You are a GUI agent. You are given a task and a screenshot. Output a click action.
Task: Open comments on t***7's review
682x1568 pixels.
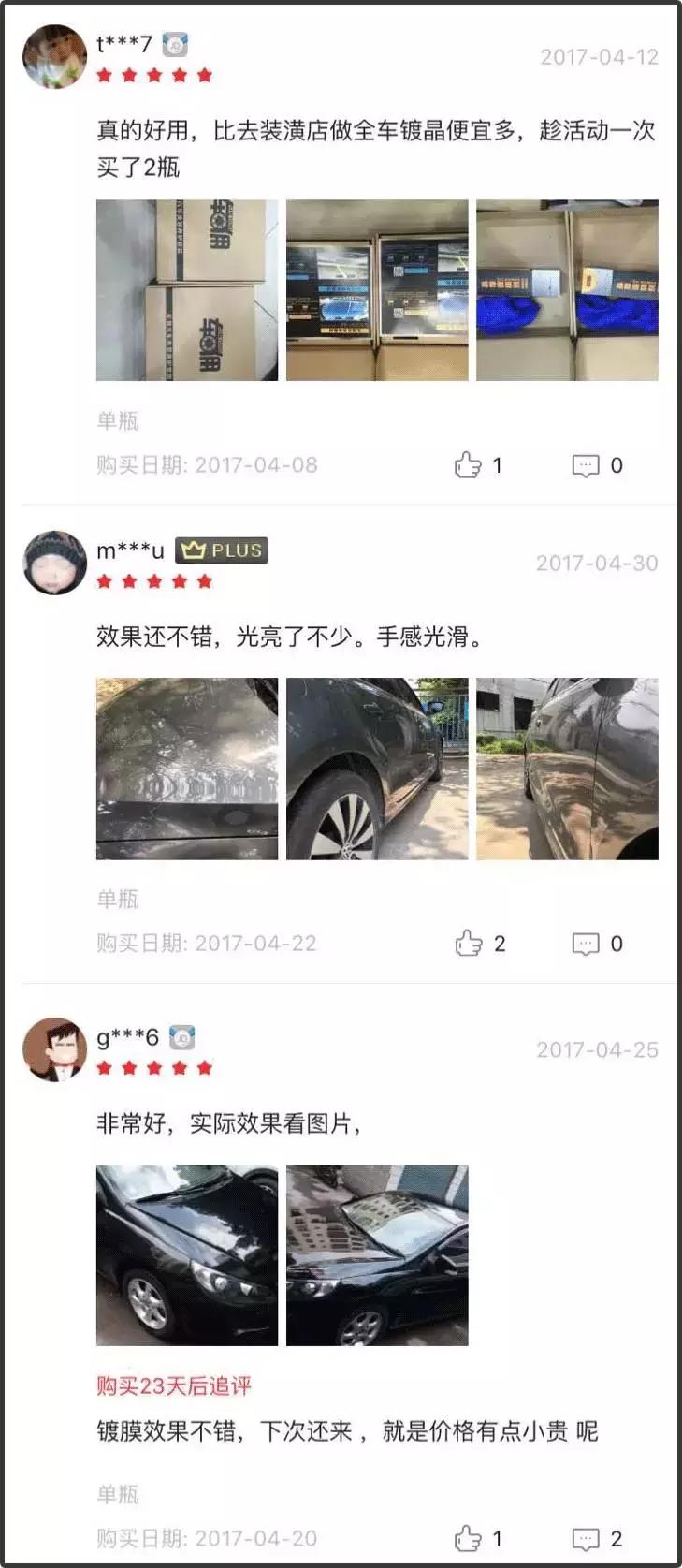[585, 463]
